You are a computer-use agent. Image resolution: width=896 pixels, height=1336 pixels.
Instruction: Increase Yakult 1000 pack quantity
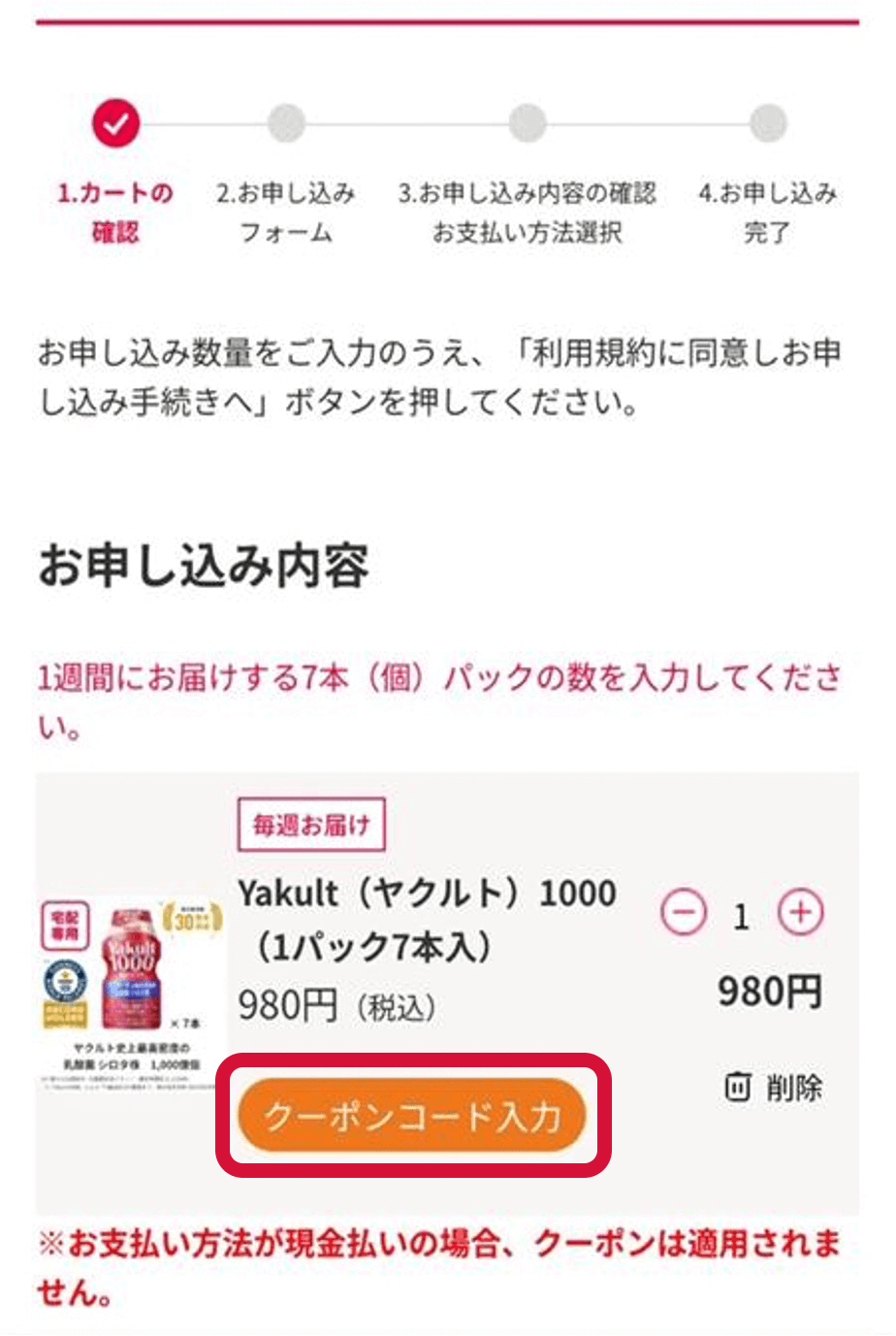click(800, 913)
